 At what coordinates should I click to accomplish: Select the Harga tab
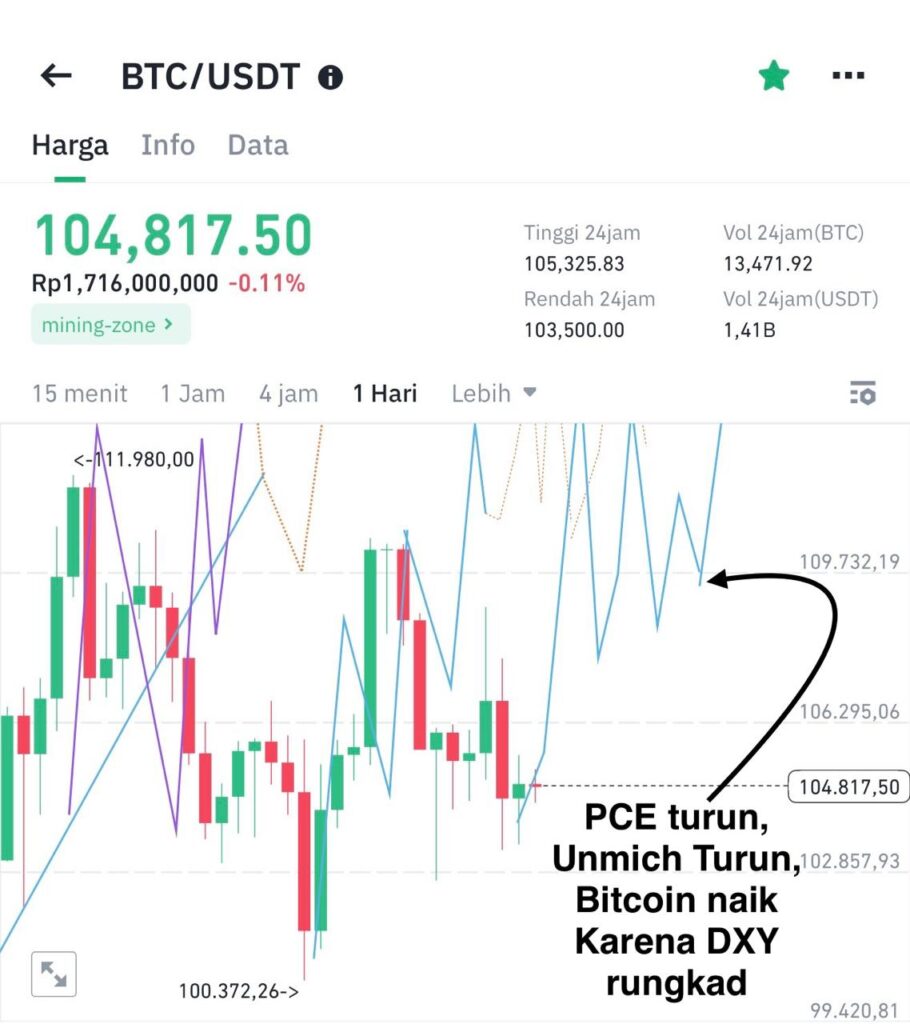click(70, 145)
